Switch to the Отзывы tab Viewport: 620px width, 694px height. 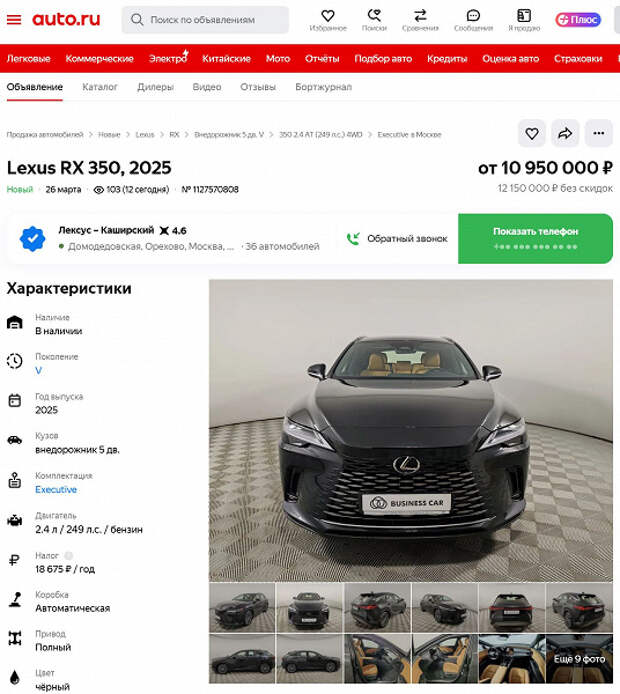tap(258, 87)
